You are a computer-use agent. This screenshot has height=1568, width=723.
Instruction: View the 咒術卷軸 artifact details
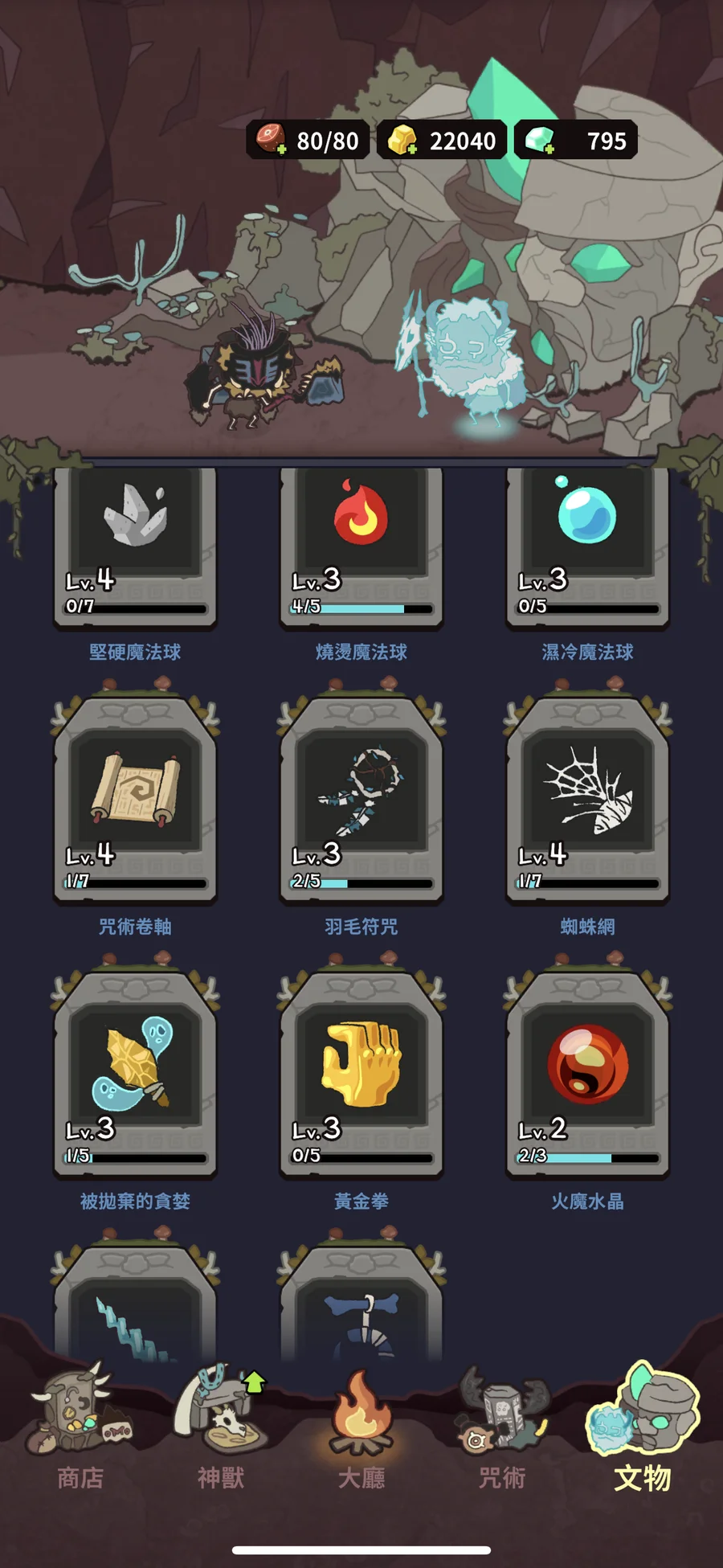click(135, 800)
